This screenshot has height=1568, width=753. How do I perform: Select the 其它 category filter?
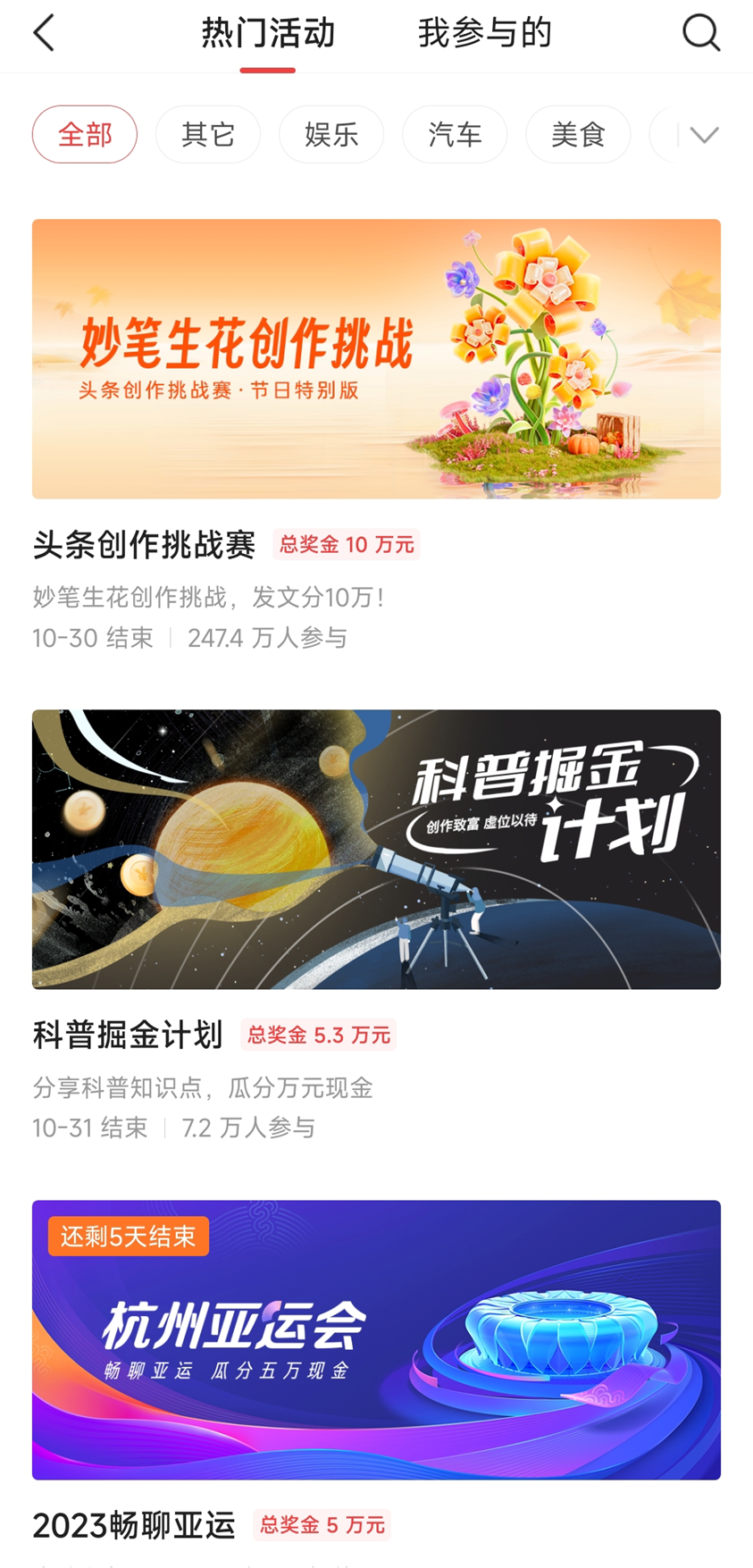point(208,134)
